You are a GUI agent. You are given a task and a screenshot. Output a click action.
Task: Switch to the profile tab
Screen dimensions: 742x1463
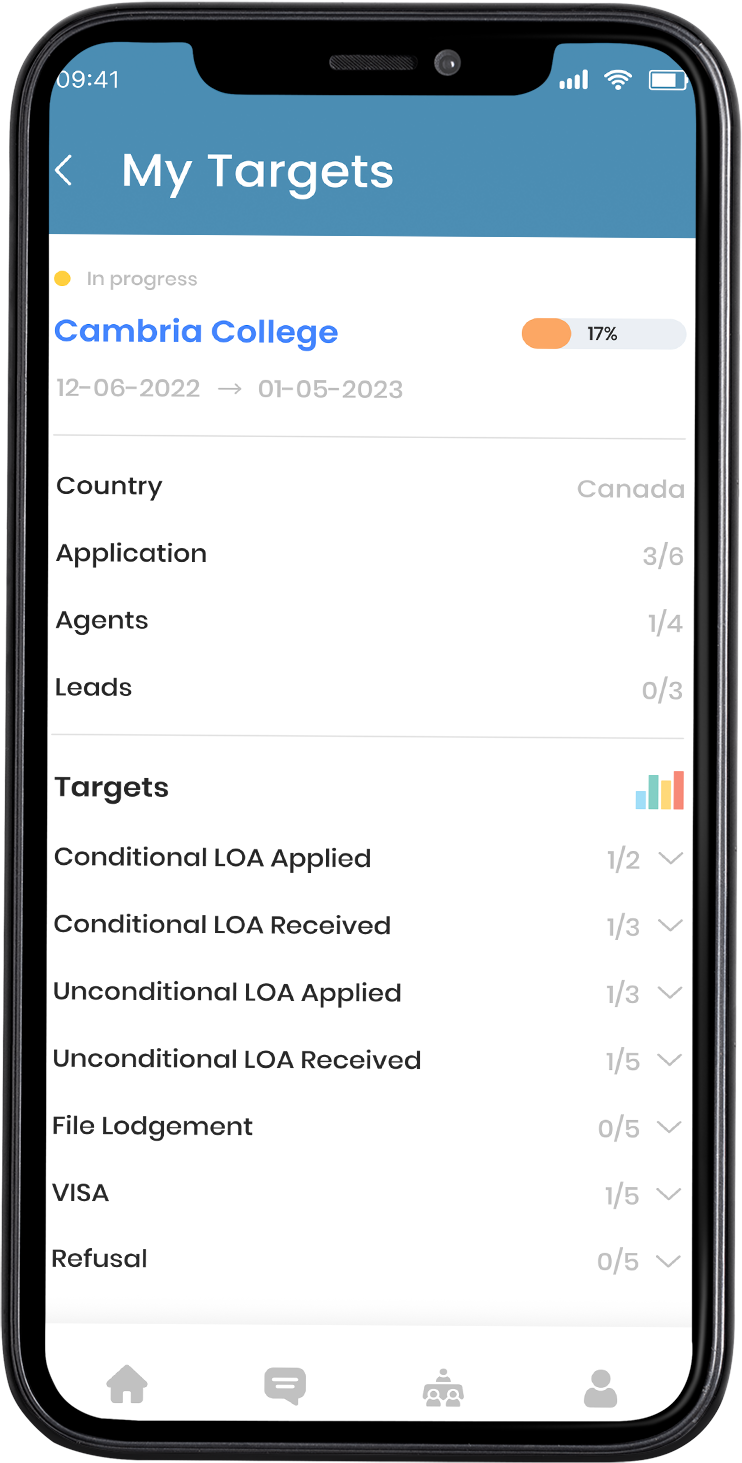[600, 1388]
